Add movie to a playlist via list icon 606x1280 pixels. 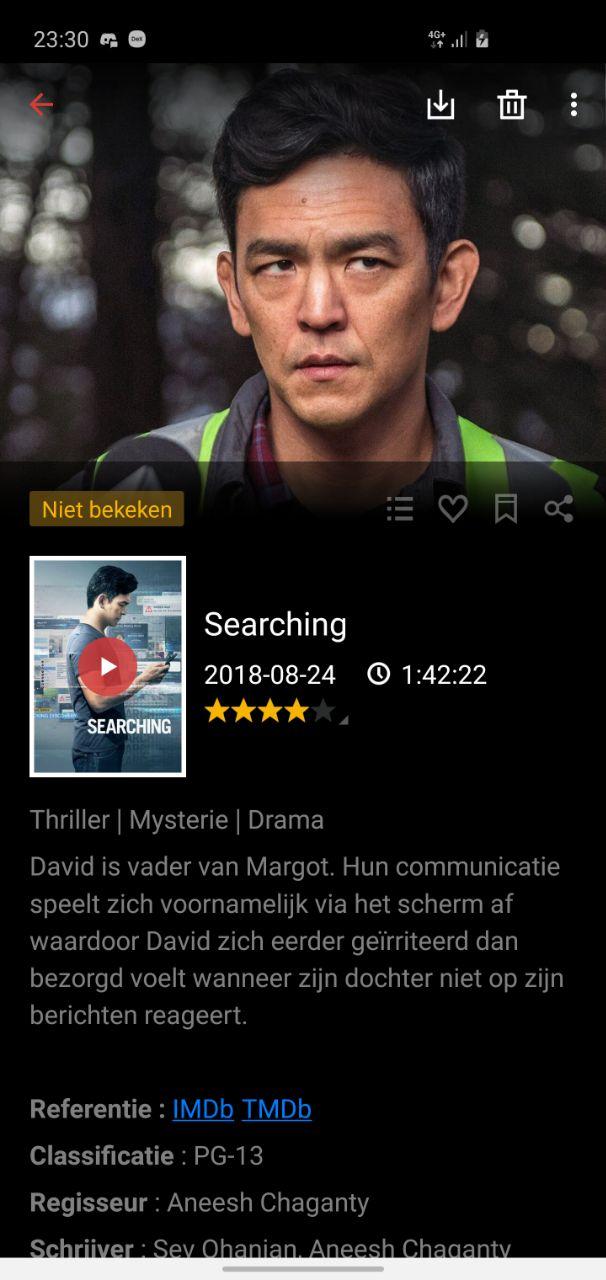[x=400, y=509]
